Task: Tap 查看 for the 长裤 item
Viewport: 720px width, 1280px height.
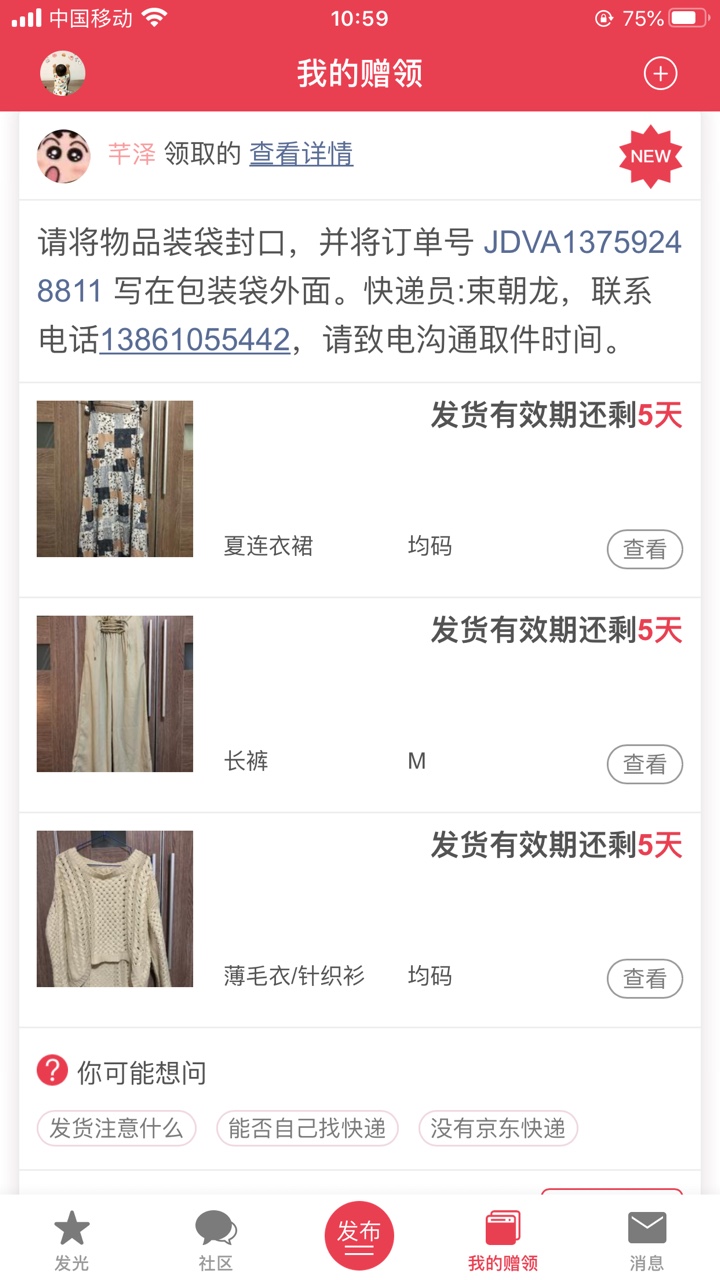Action: (x=644, y=764)
